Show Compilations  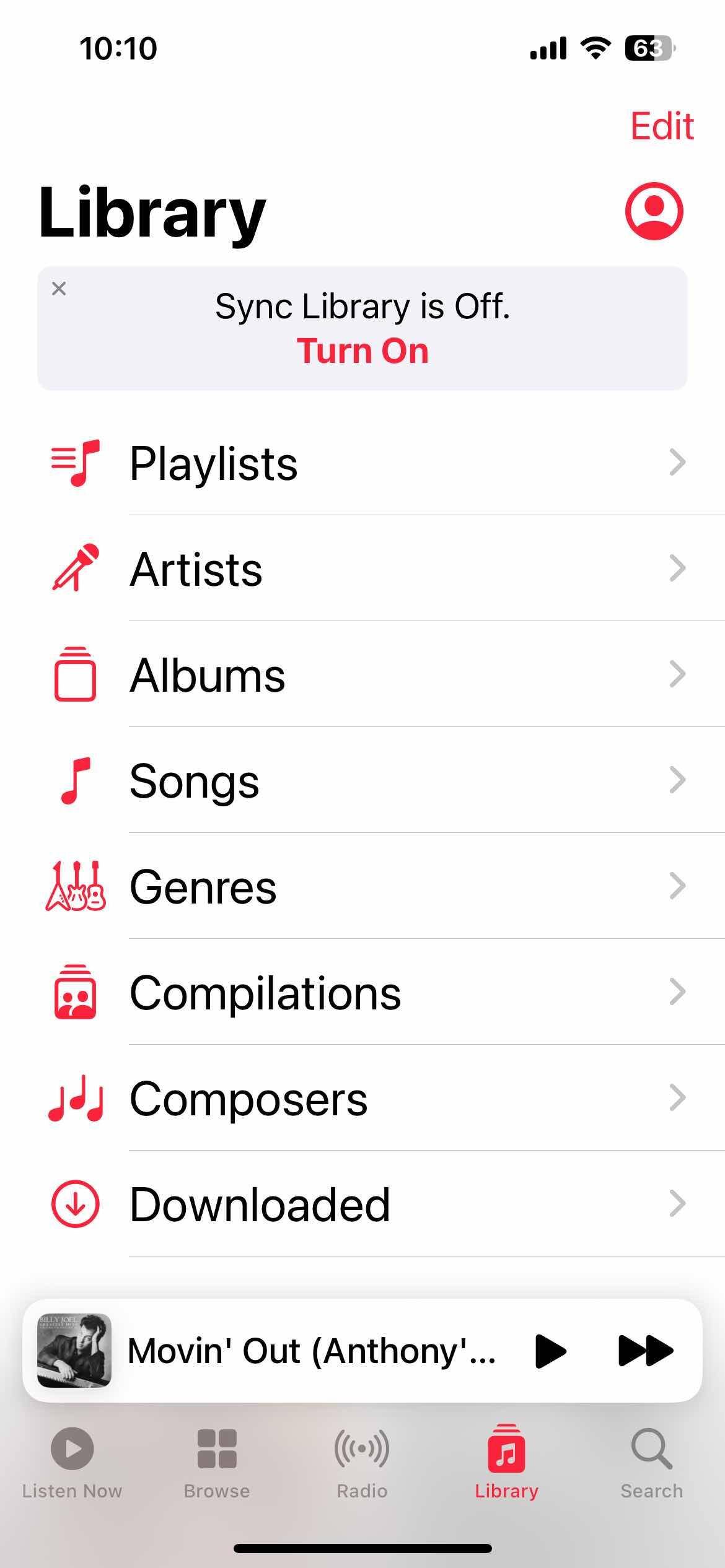pos(362,993)
